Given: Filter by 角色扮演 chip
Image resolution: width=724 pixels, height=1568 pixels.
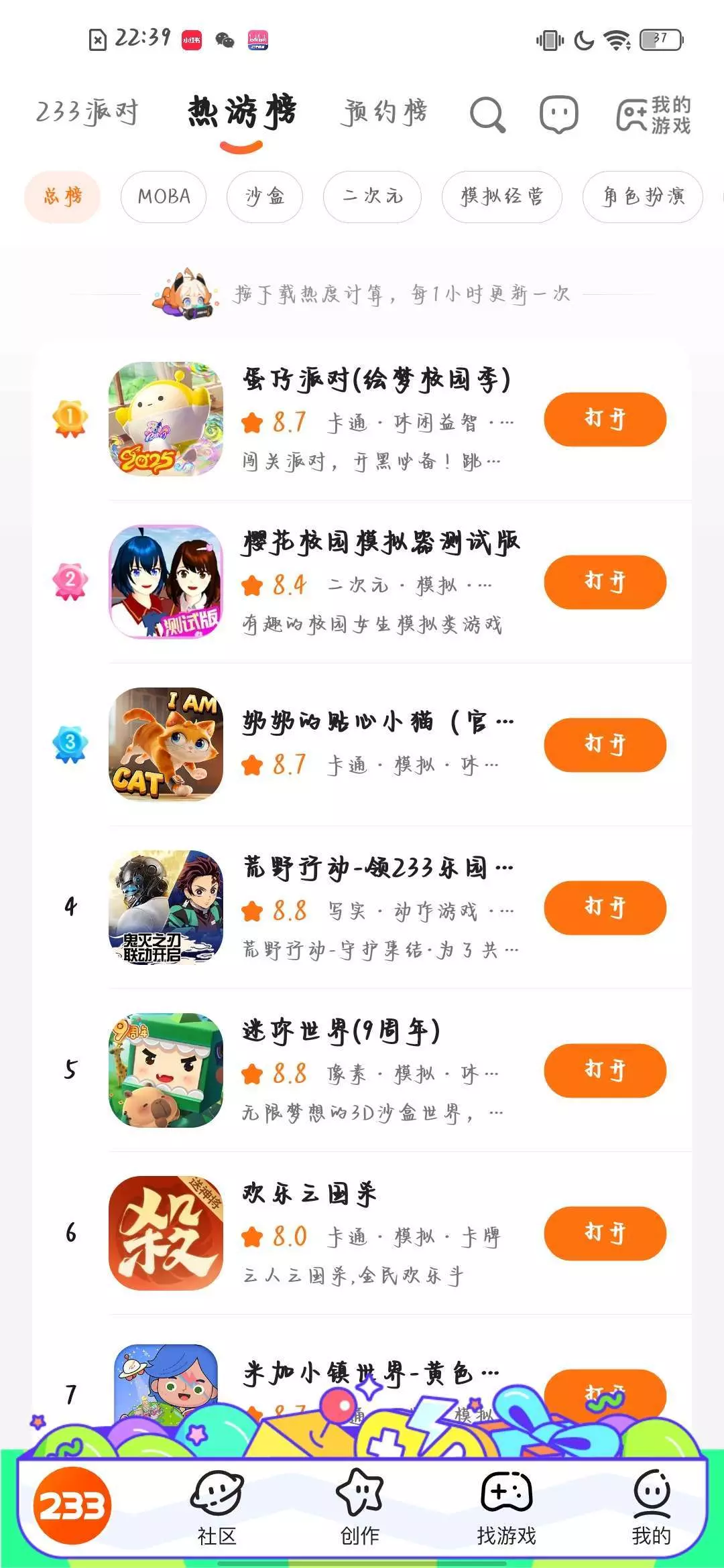Looking at the screenshot, I should coord(642,196).
